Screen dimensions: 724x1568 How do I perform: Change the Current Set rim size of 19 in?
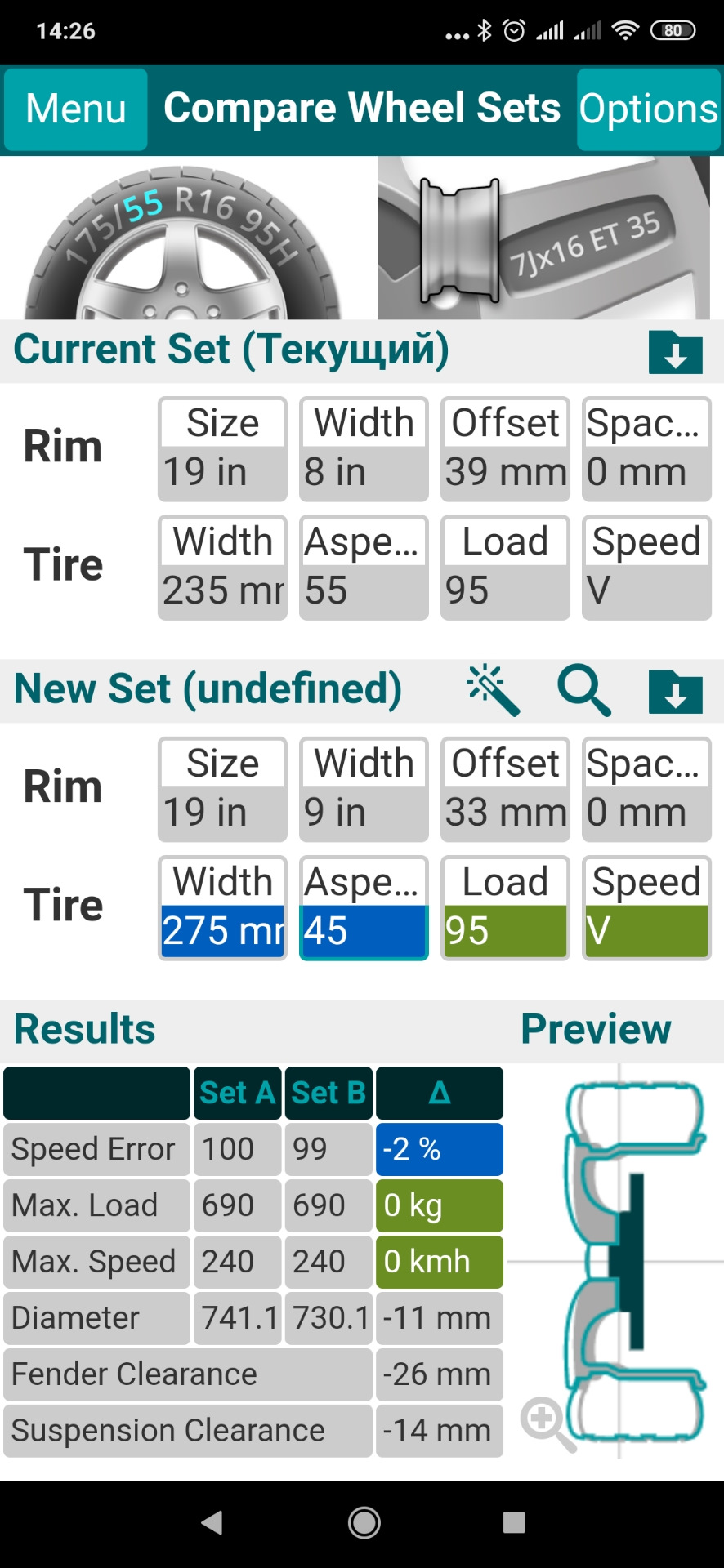pos(222,449)
